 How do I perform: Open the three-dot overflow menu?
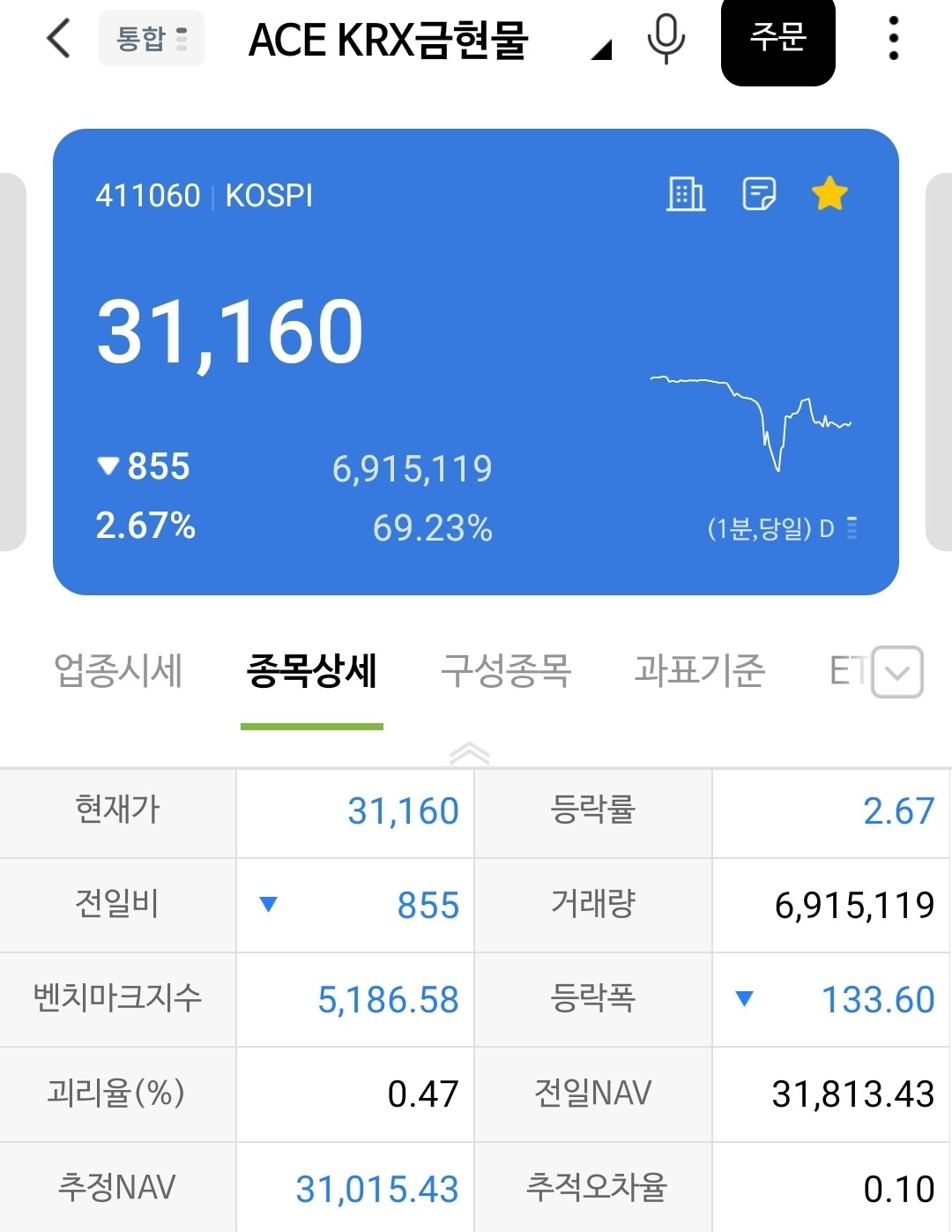[894, 39]
